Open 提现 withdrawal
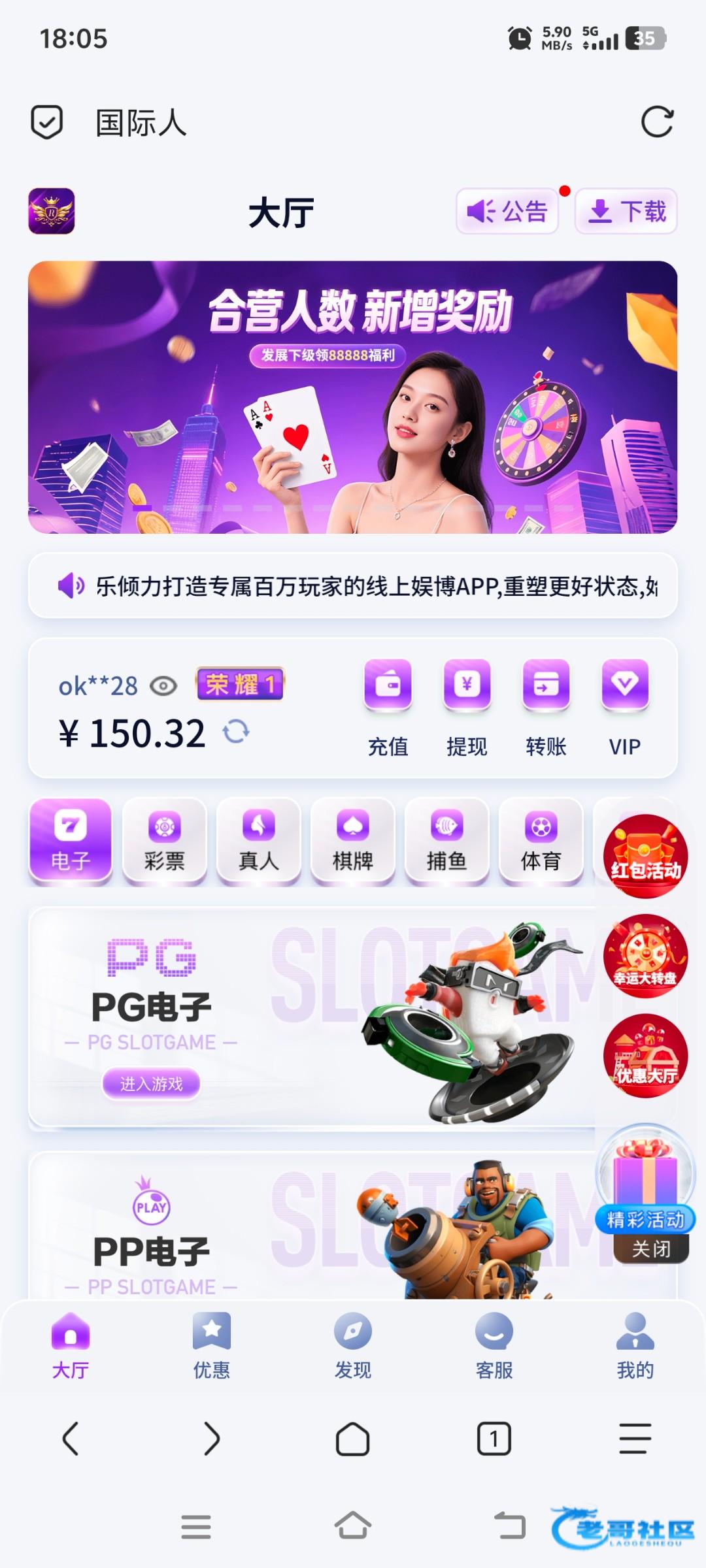706x1568 pixels. (x=467, y=707)
